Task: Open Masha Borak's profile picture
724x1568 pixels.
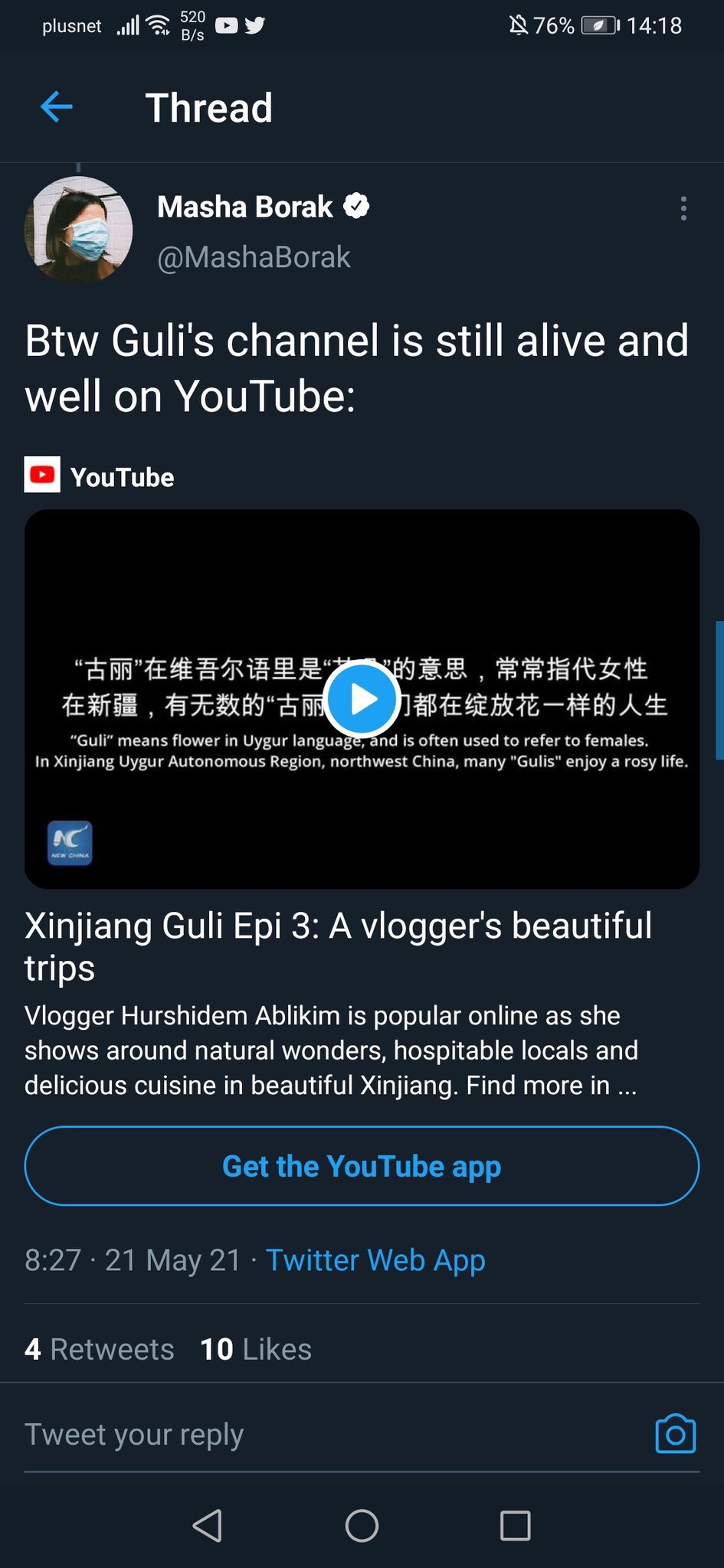Action: 79,230
